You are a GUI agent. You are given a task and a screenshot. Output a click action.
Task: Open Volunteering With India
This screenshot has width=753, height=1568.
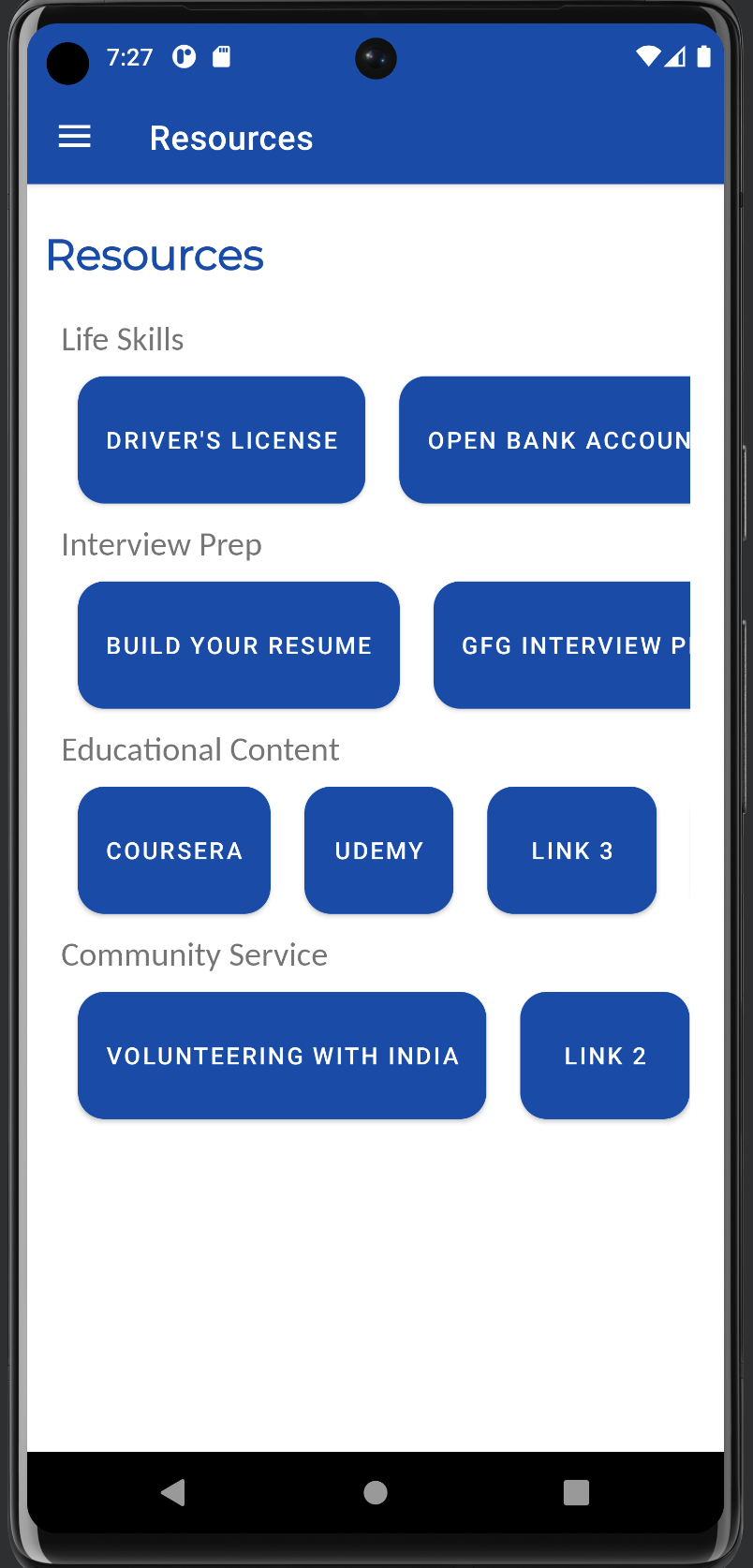coord(281,1055)
